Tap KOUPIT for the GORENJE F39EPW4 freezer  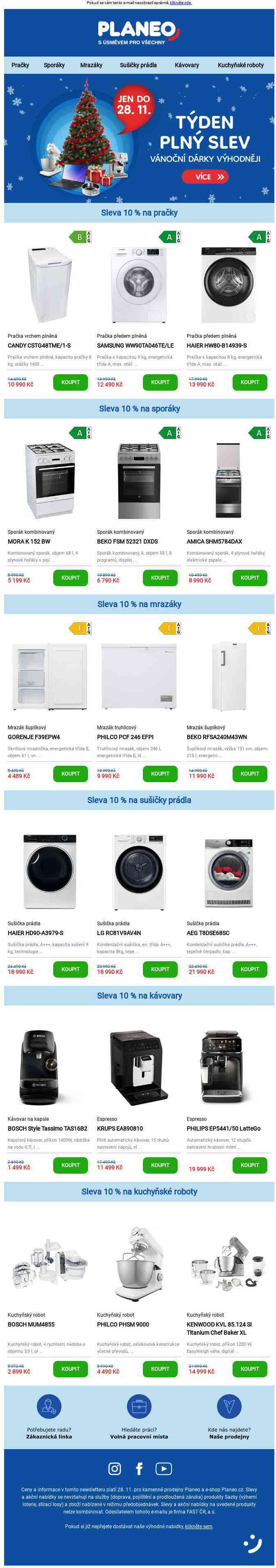coord(70,774)
